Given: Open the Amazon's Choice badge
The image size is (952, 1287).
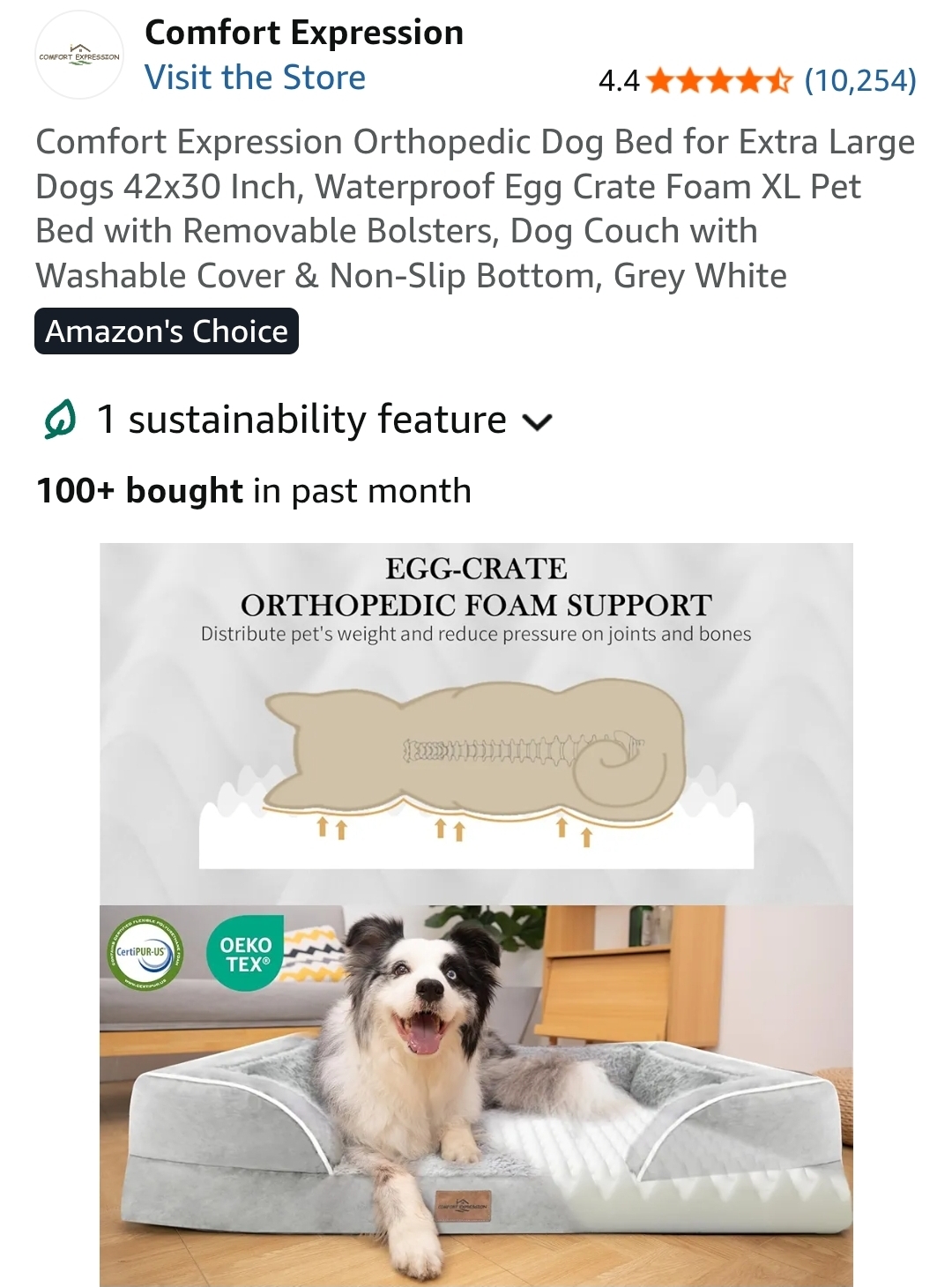Looking at the screenshot, I should pos(167,331).
